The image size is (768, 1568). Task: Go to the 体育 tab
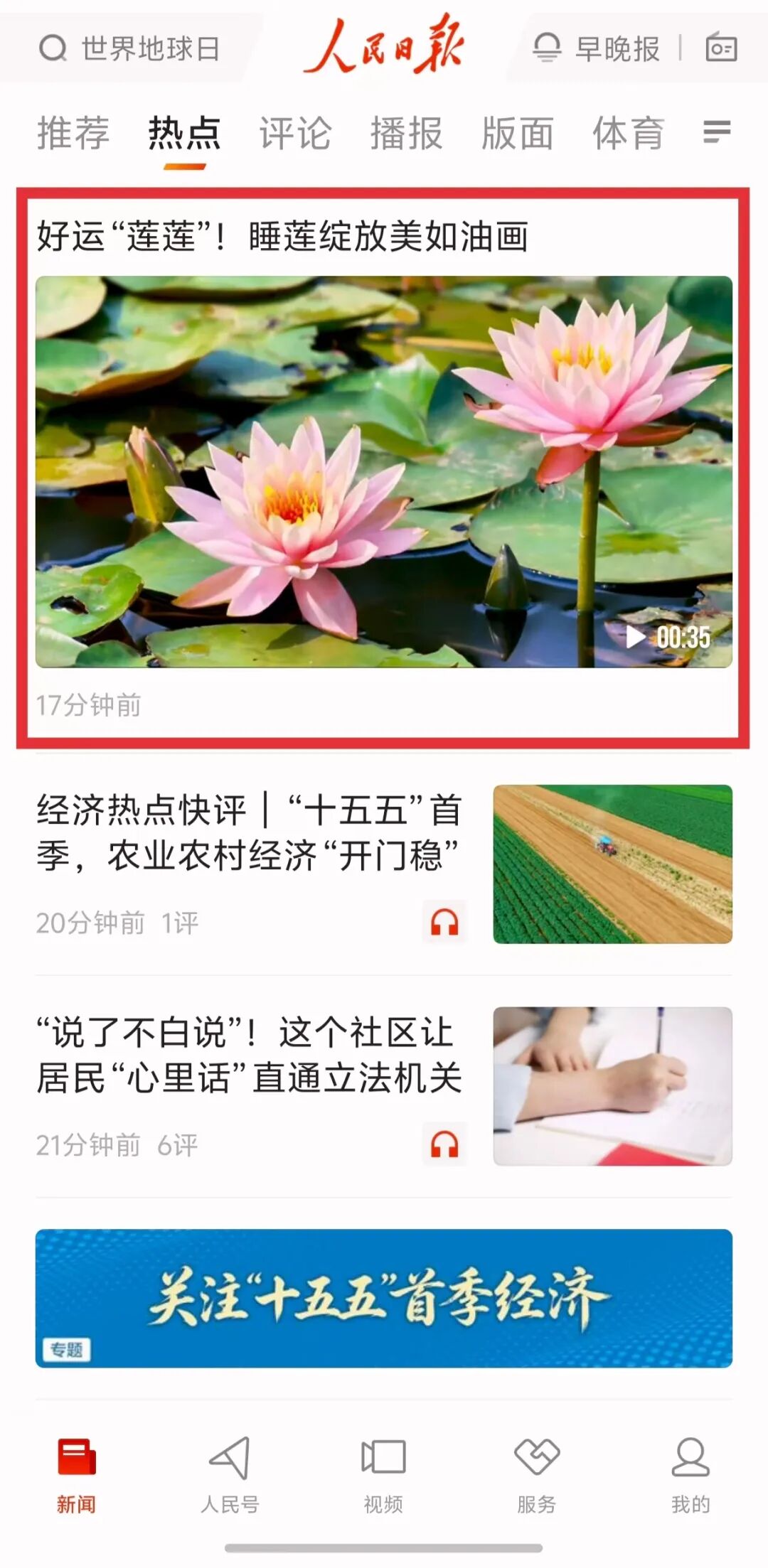coord(629,133)
